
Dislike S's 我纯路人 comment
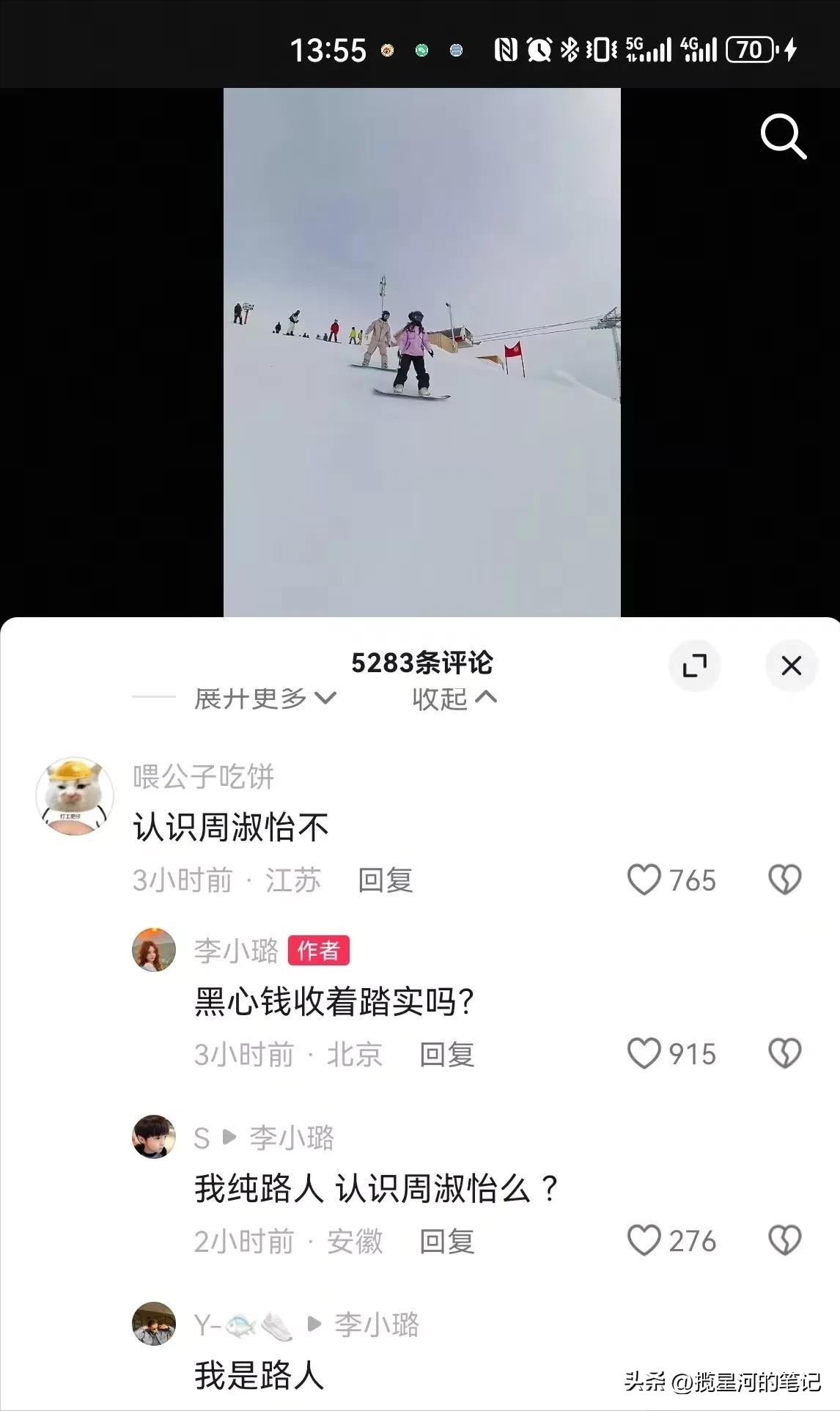[x=784, y=1241]
